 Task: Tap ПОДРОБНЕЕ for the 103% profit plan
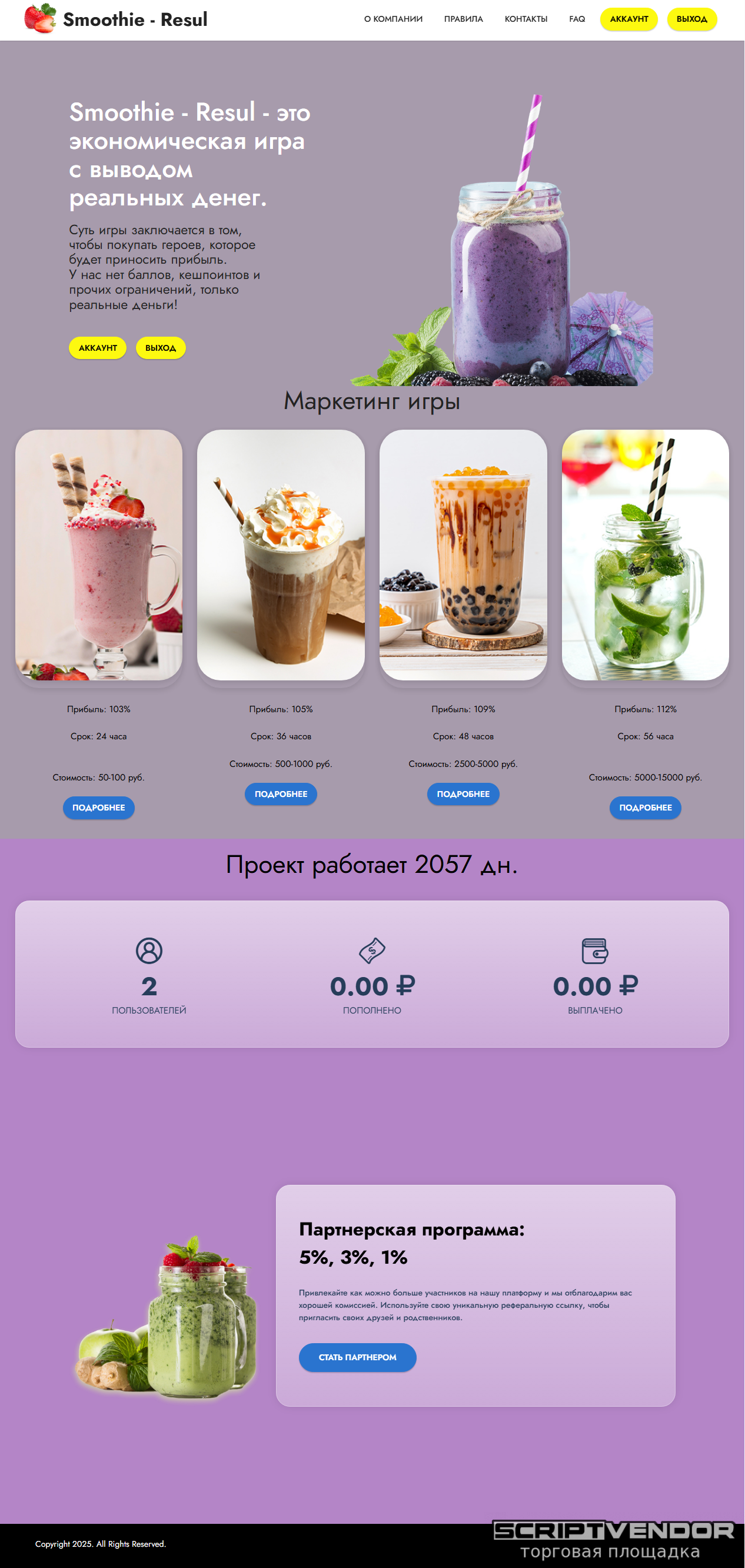point(99,807)
